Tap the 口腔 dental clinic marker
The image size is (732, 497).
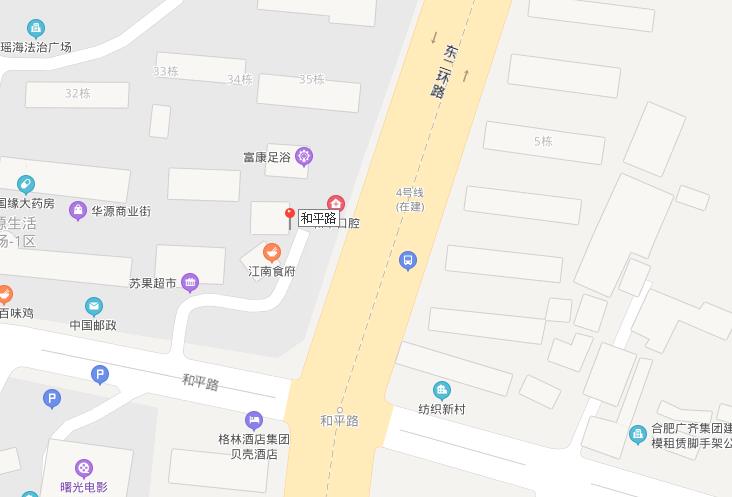[x=336, y=203]
